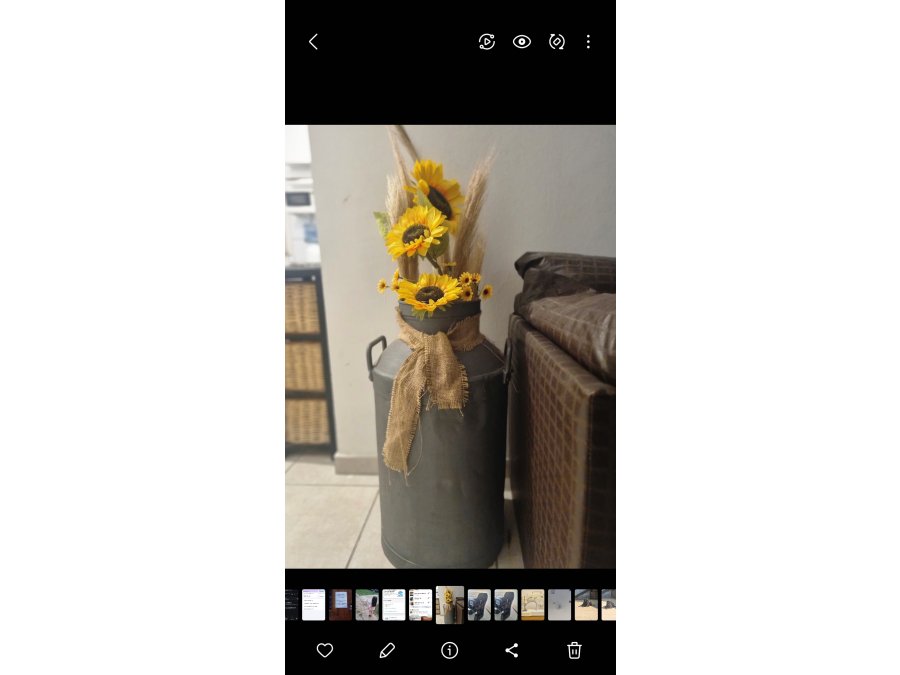Viewport: 900px width, 675px height.
Task: Go back from the photo viewer
Action: (x=313, y=42)
